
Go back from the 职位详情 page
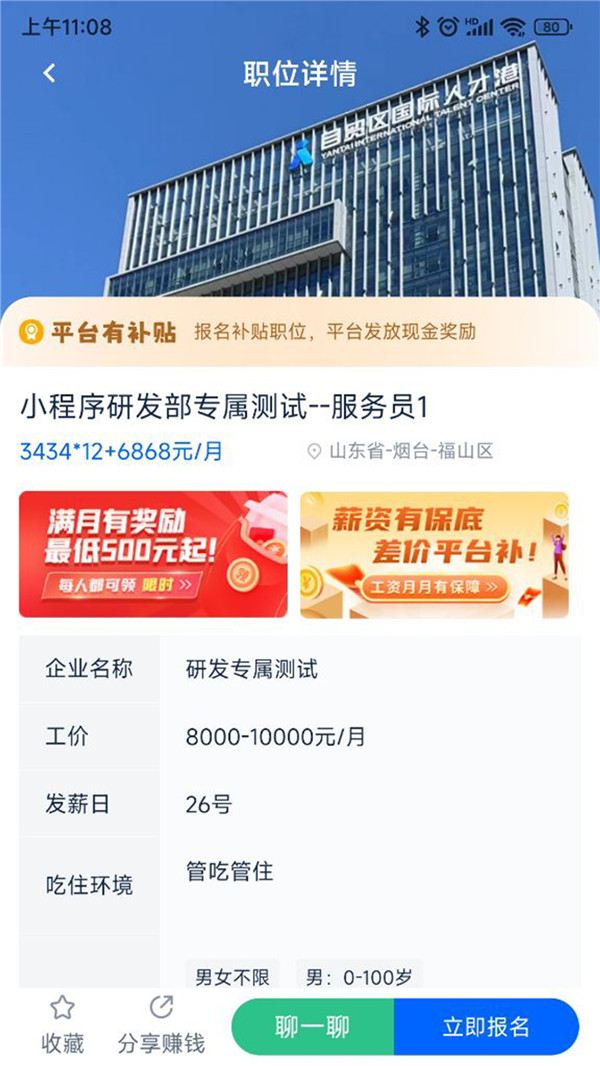[x=50, y=73]
